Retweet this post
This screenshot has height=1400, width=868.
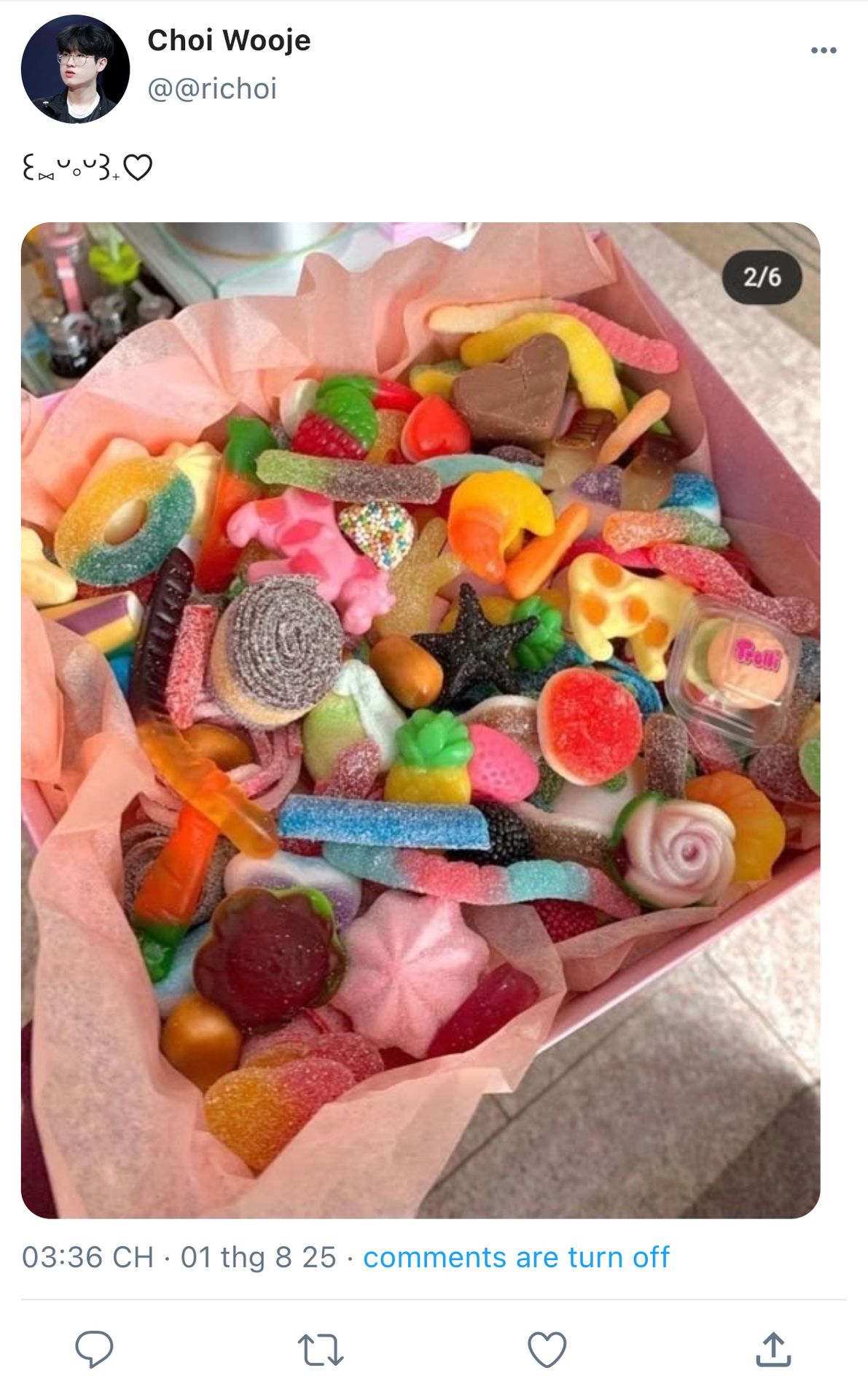321,1349
